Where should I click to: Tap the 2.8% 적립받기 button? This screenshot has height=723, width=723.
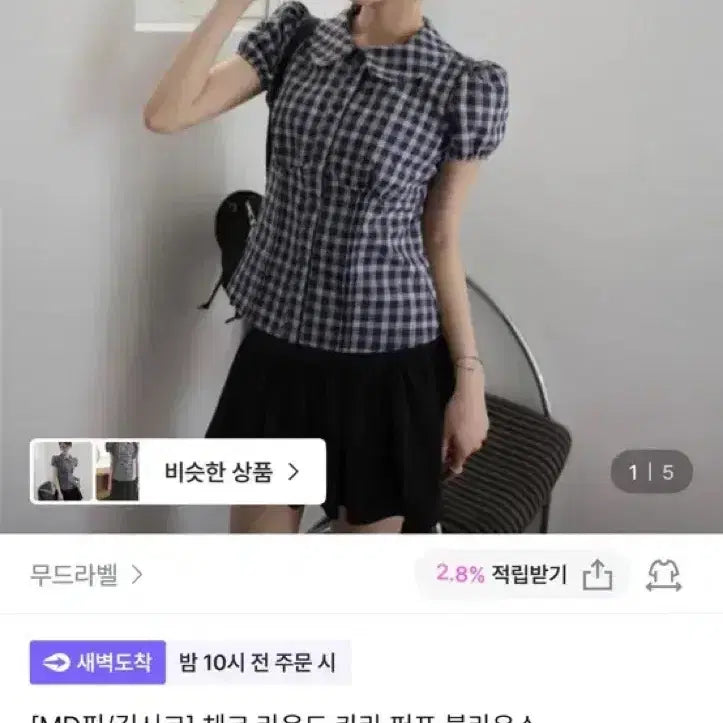coord(501,574)
